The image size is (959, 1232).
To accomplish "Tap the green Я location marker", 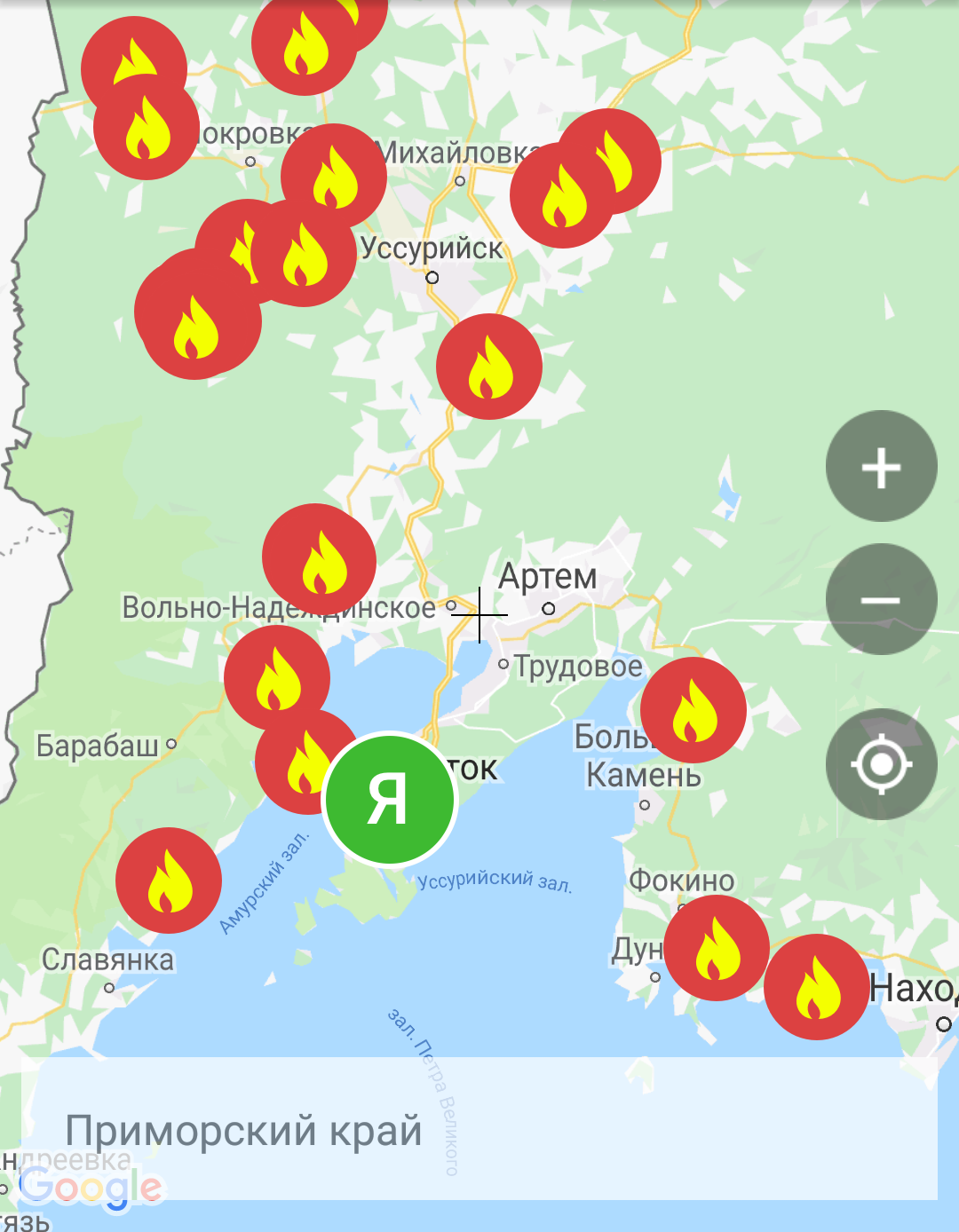I will point(389,799).
